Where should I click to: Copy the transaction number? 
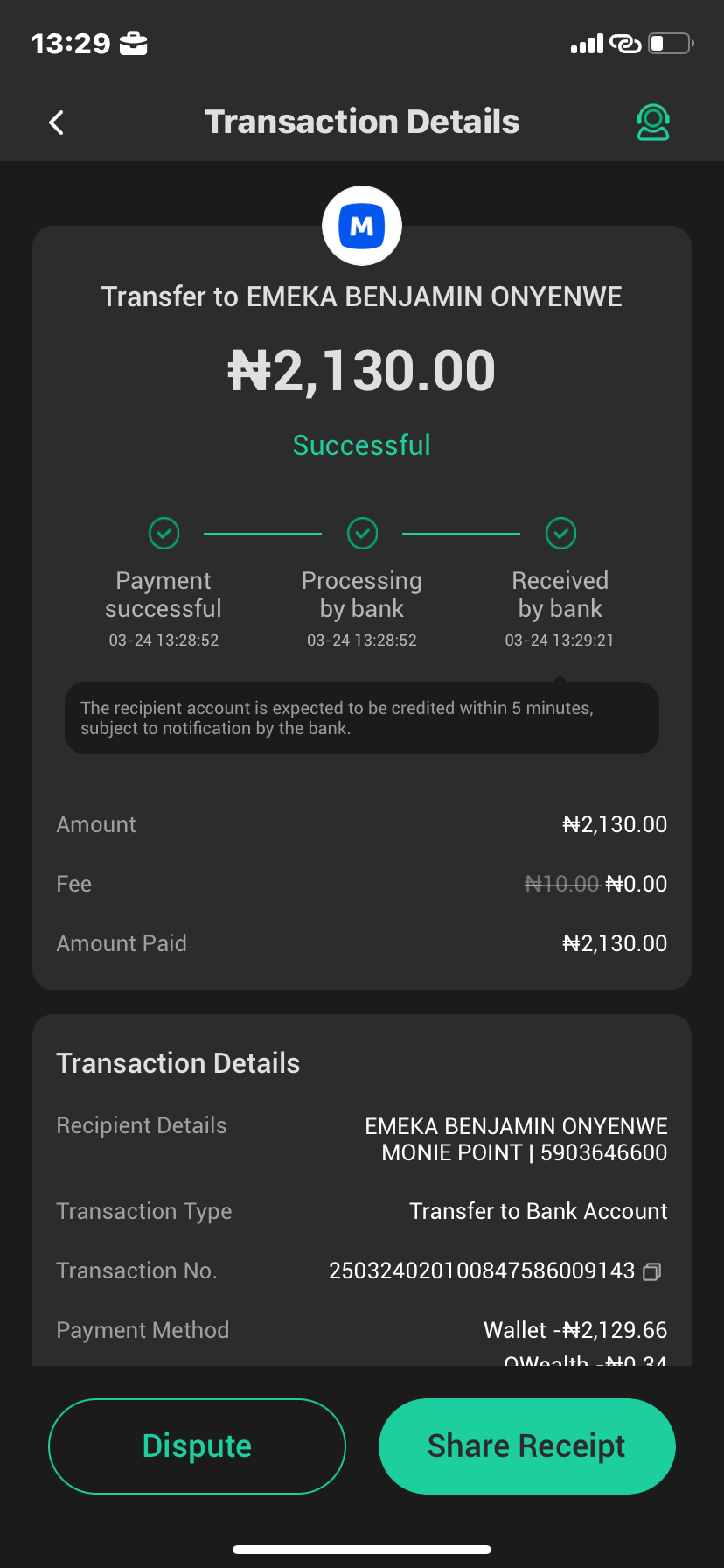[652, 1271]
